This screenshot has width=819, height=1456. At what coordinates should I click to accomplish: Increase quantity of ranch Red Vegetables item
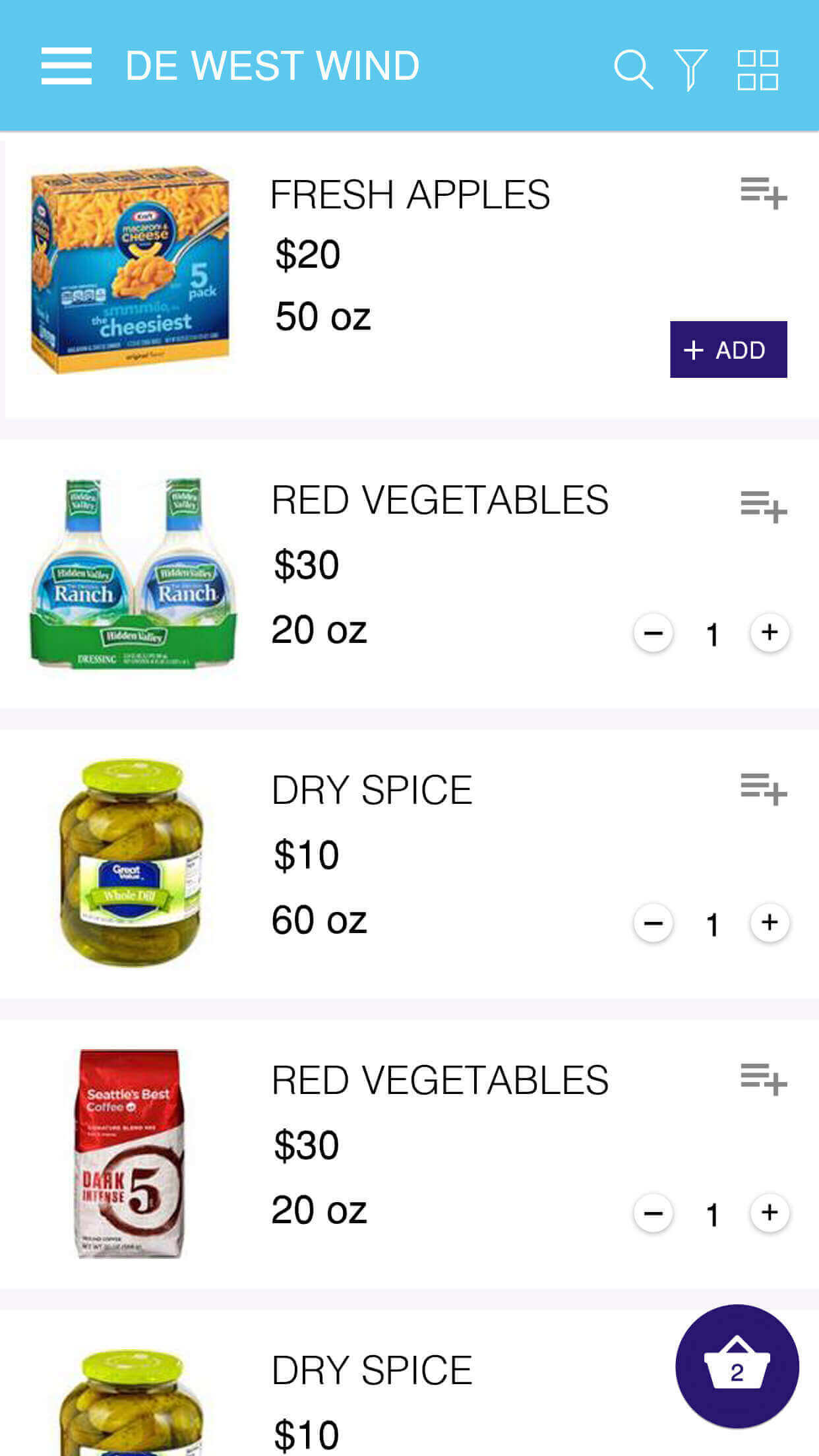770,632
